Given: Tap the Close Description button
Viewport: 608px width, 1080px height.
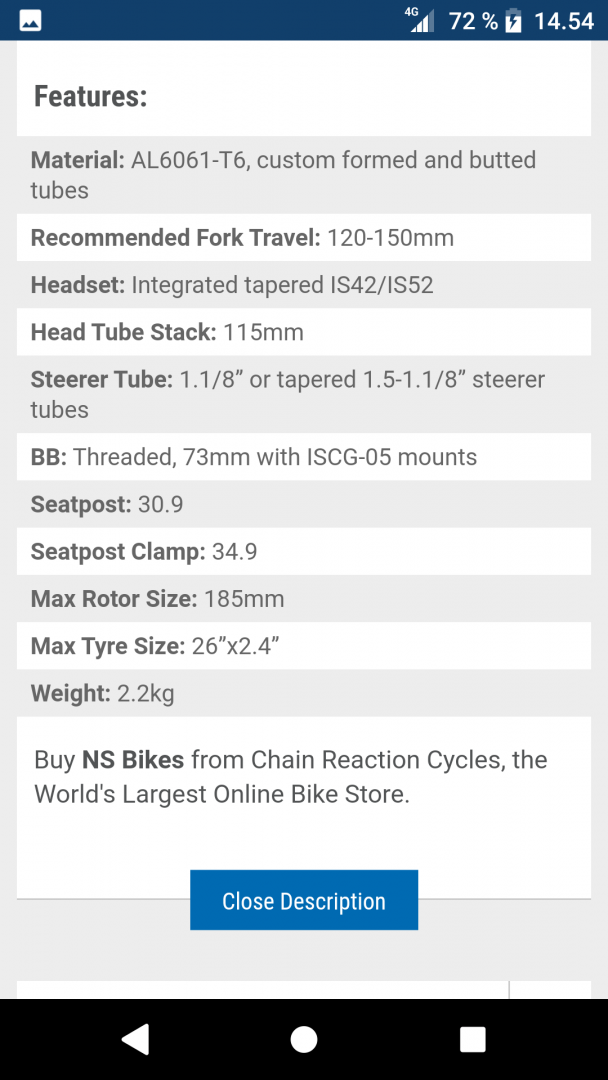Looking at the screenshot, I should click(x=304, y=900).
